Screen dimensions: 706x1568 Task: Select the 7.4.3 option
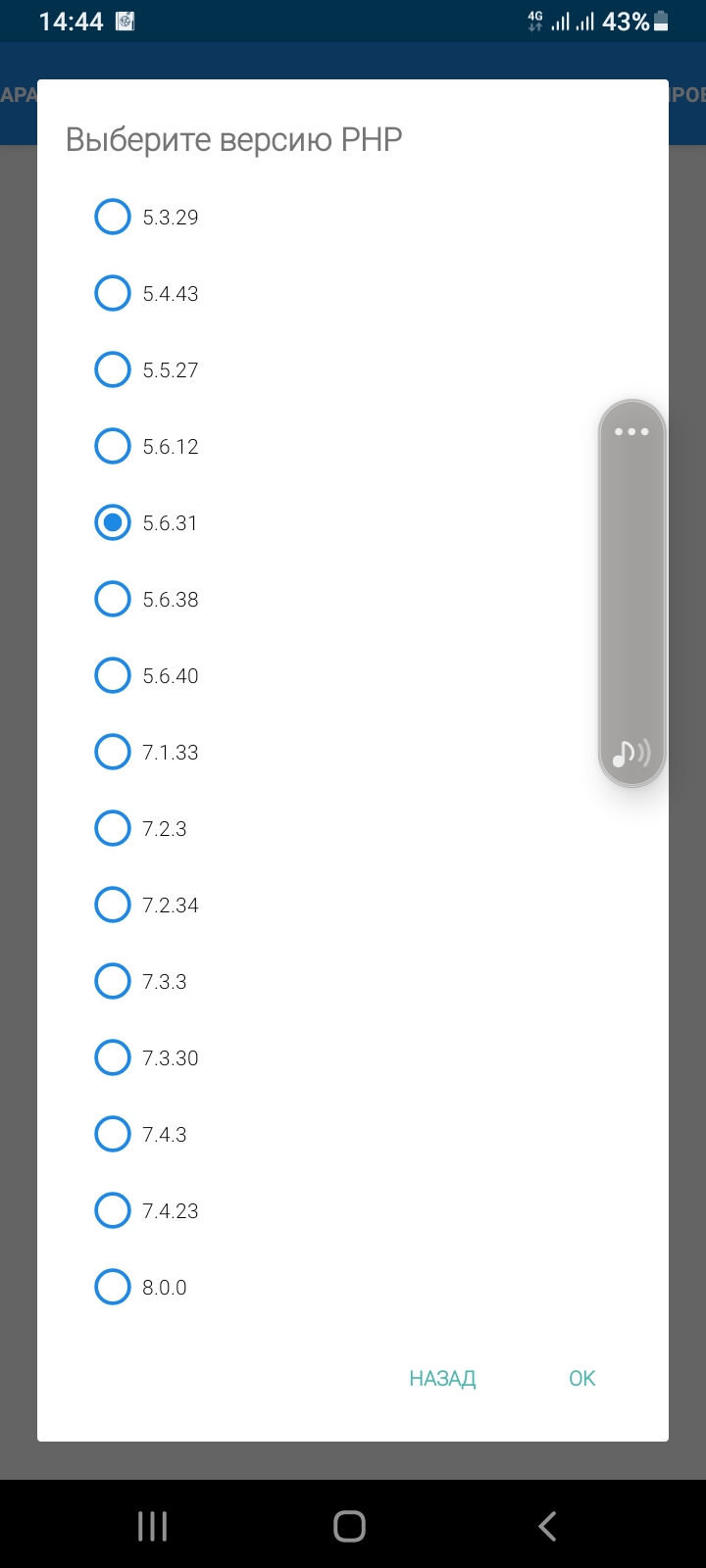point(113,1134)
